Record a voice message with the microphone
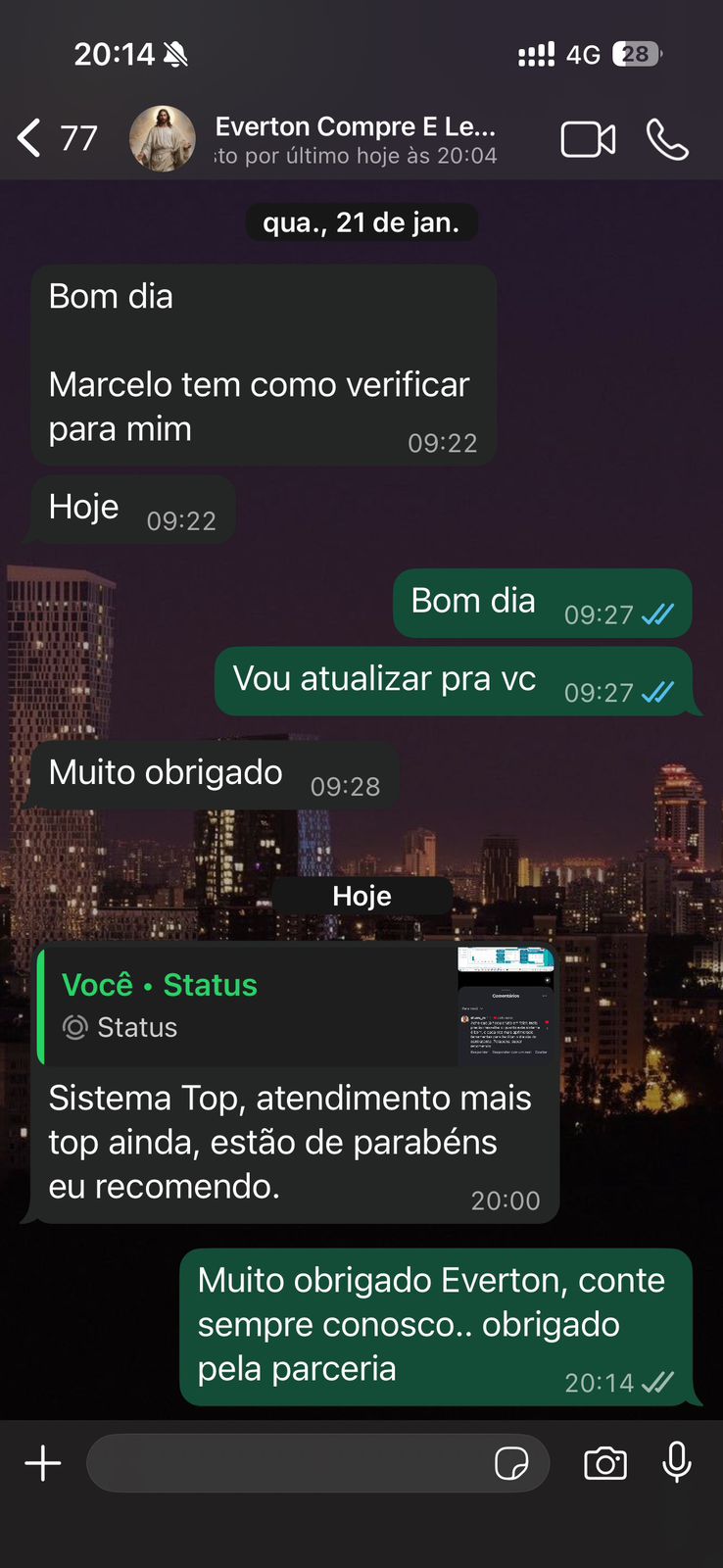Image resolution: width=723 pixels, height=1568 pixels. click(x=678, y=1463)
